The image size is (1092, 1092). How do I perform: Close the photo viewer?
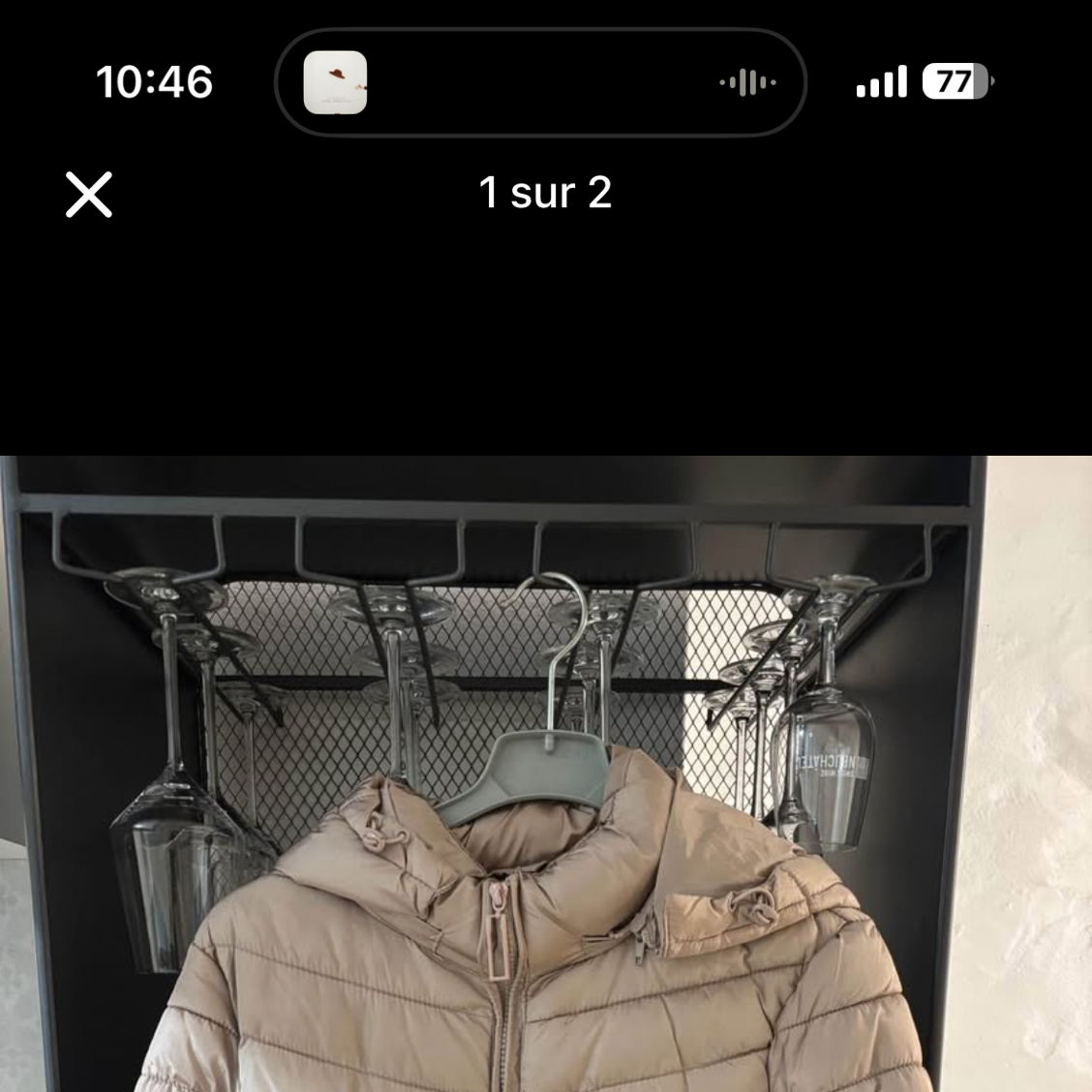click(x=89, y=195)
